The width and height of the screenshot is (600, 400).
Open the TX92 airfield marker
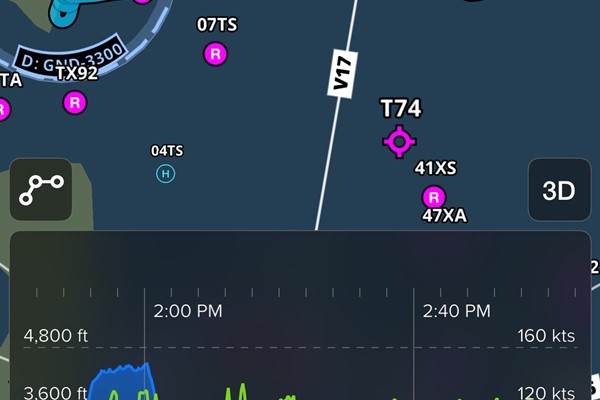point(75,102)
